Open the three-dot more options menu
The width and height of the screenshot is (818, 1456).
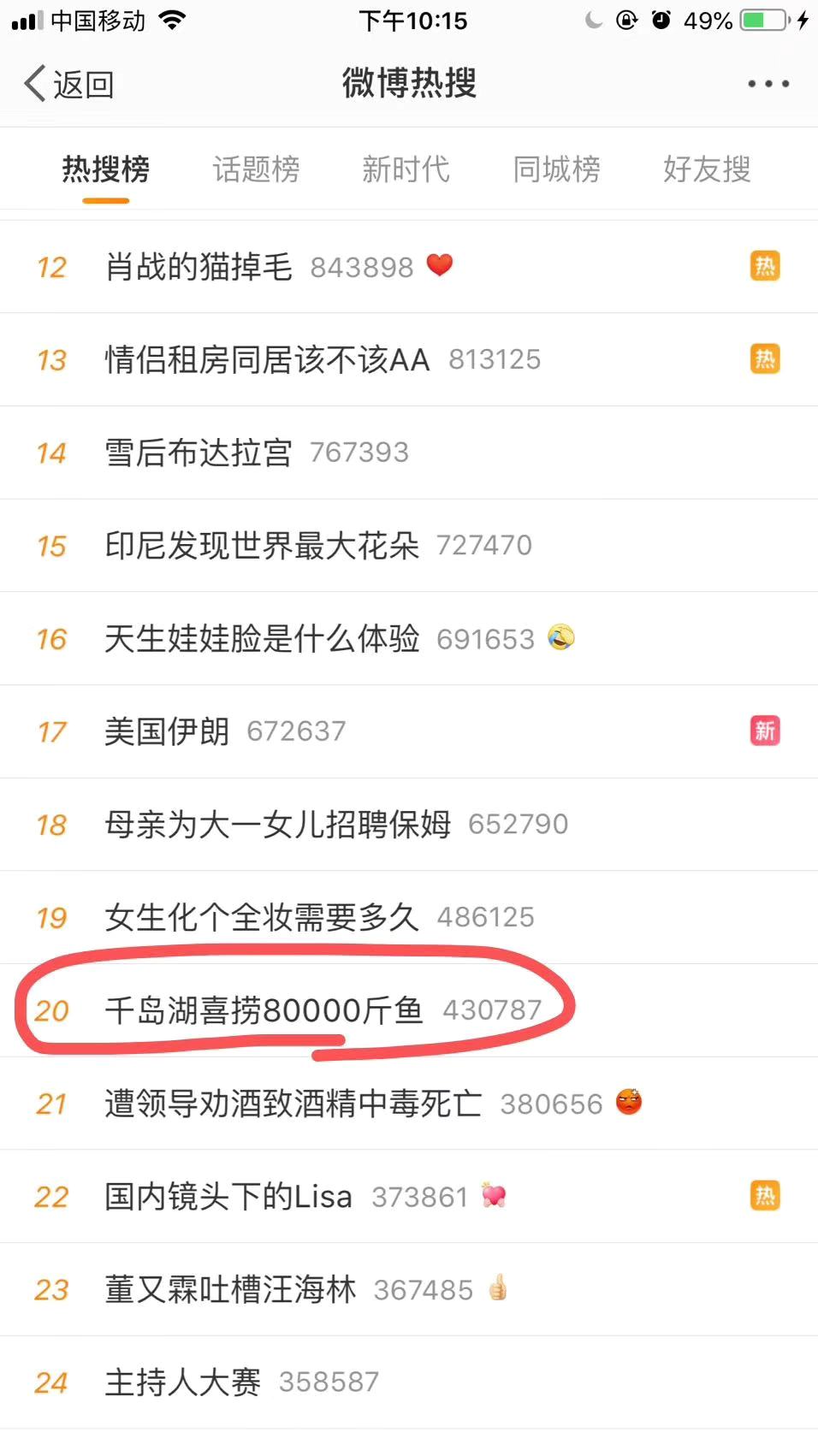[768, 84]
